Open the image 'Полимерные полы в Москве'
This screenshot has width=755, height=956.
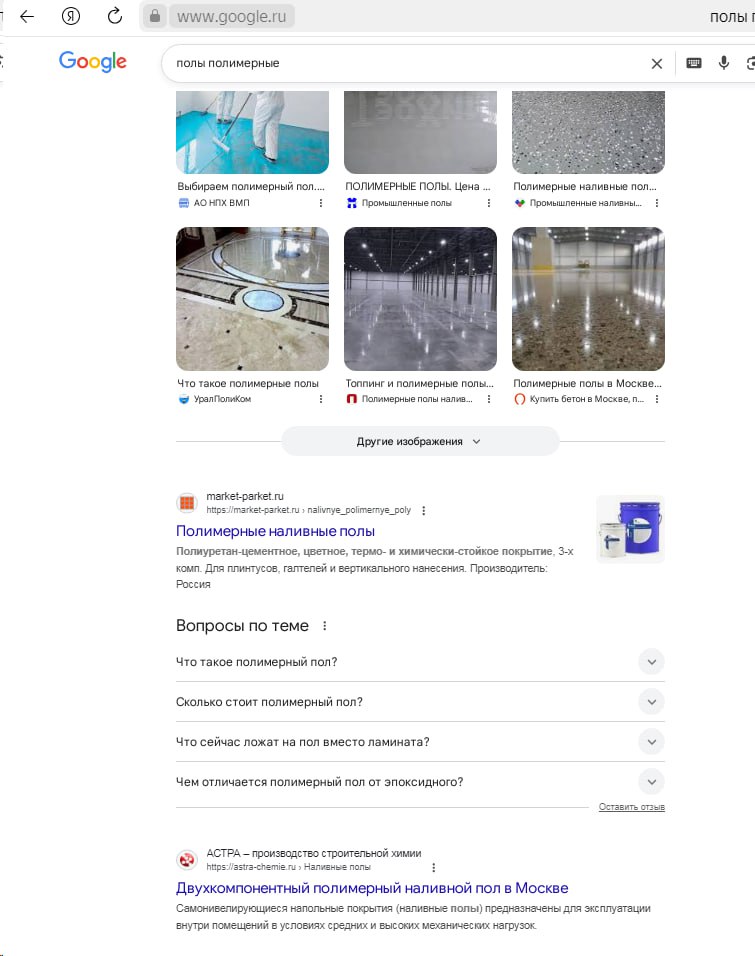pyautogui.click(x=588, y=299)
